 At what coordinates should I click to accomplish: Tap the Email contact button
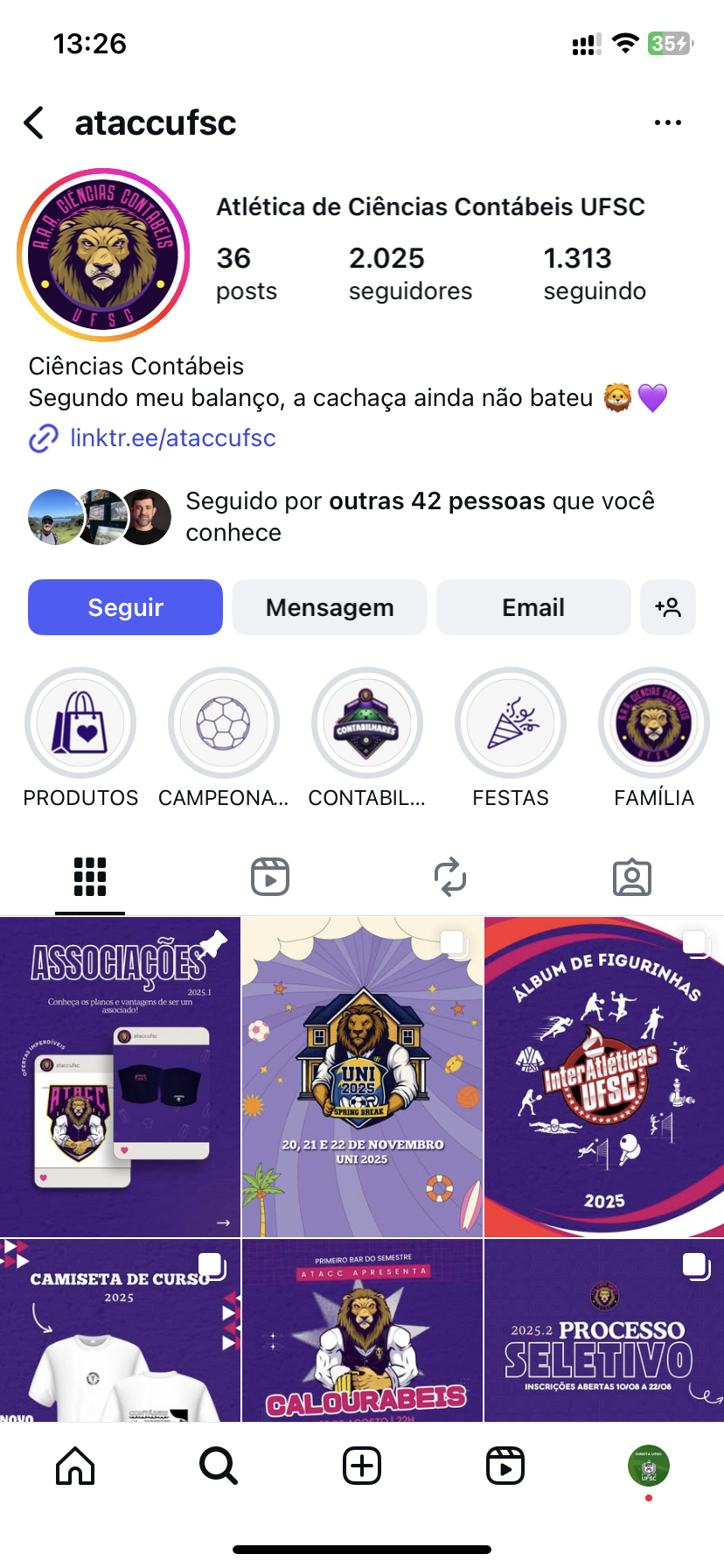tap(533, 607)
